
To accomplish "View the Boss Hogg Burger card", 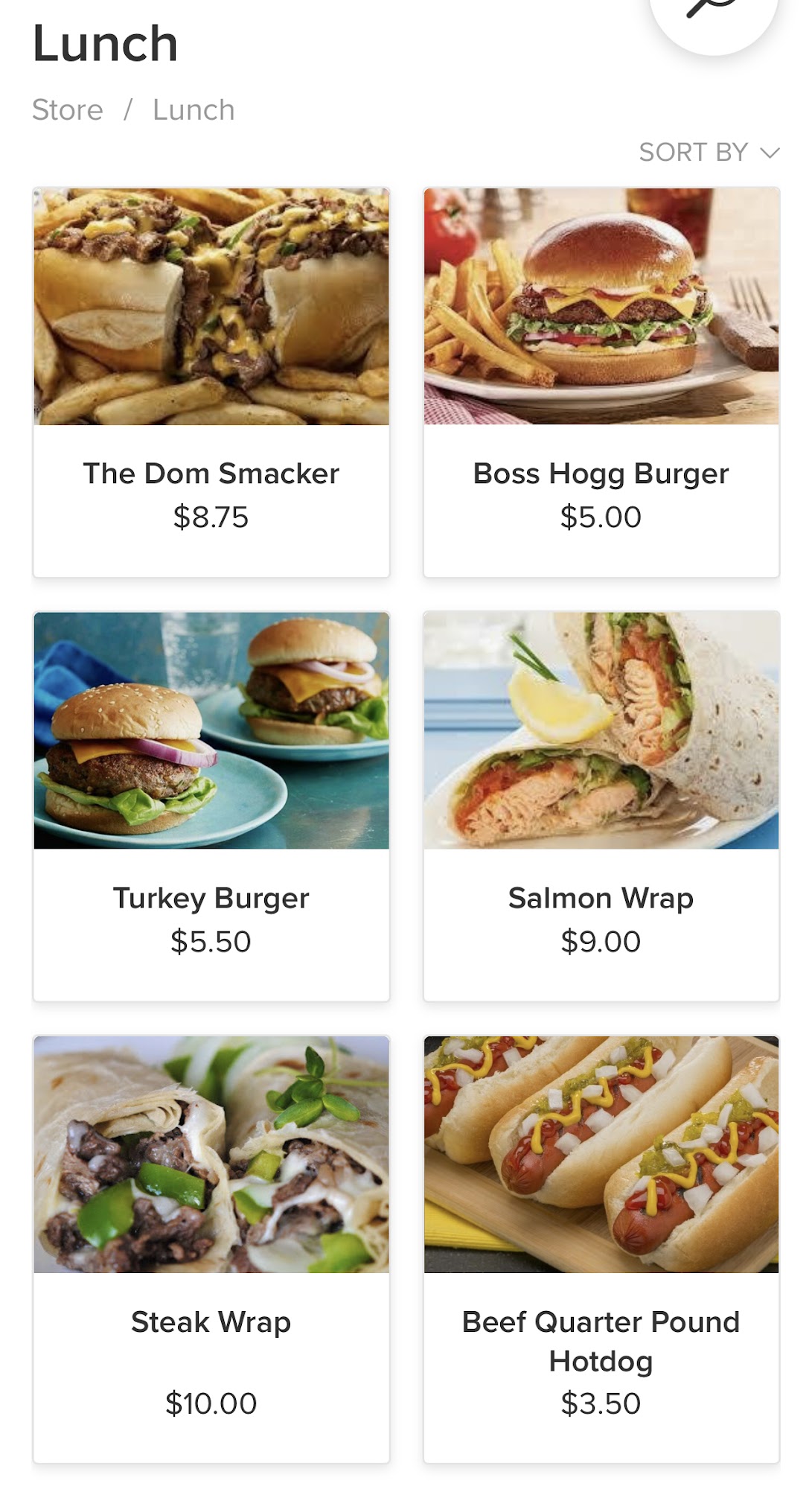I will (601, 382).
